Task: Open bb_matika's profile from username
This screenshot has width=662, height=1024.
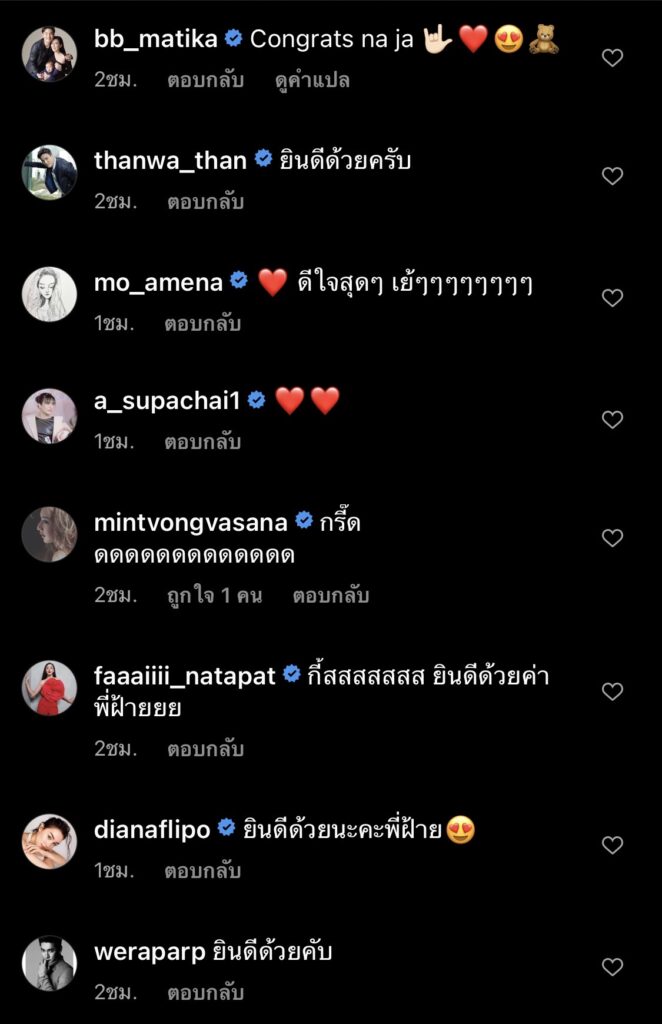Action: 155,39
